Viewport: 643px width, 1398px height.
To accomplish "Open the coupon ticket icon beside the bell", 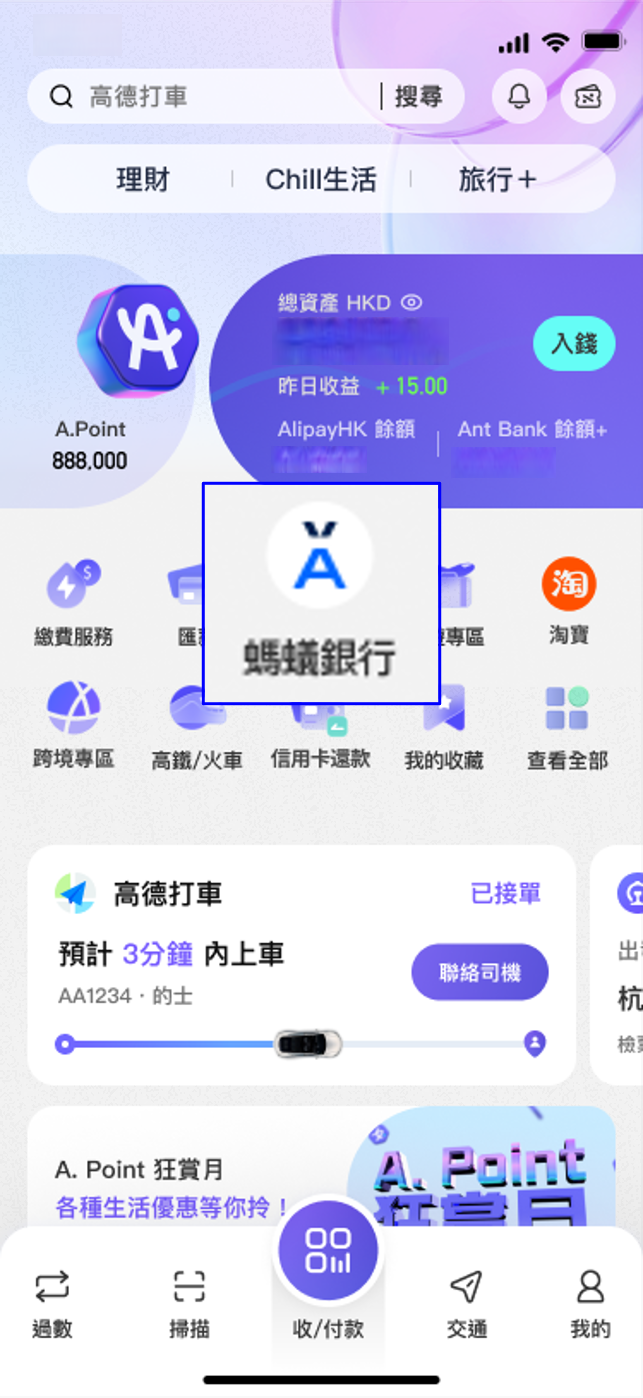I will tap(587, 97).
